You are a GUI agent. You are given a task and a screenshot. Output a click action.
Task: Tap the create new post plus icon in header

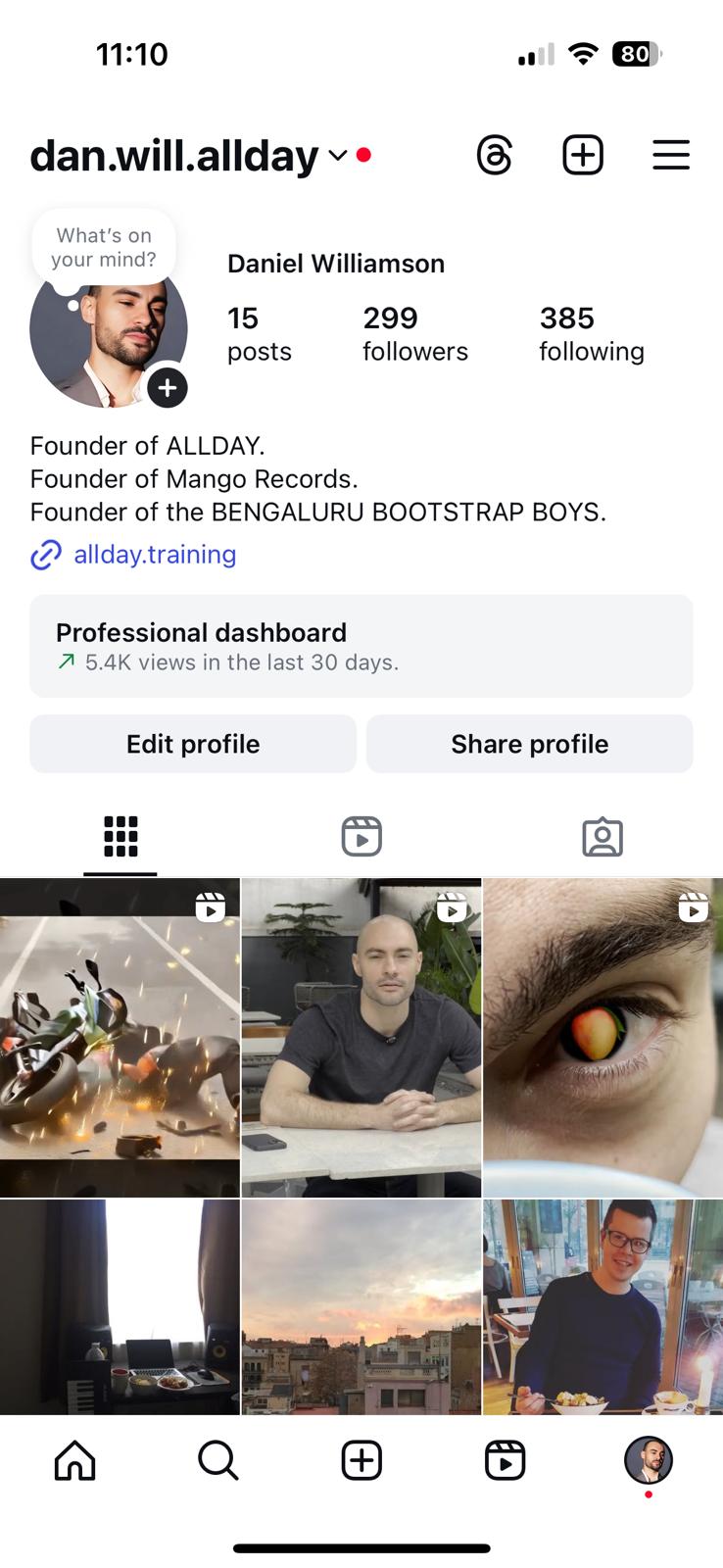(x=582, y=155)
